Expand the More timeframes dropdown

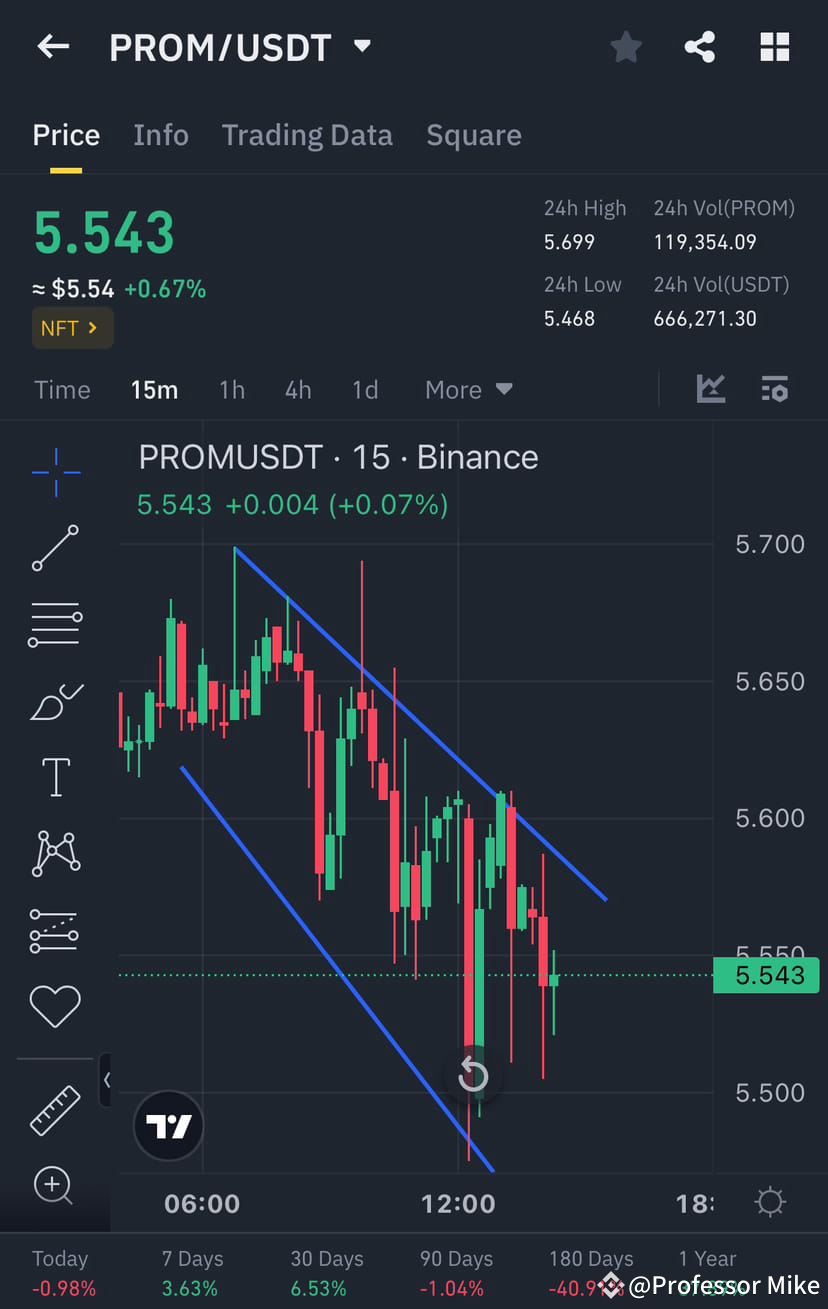tap(468, 389)
